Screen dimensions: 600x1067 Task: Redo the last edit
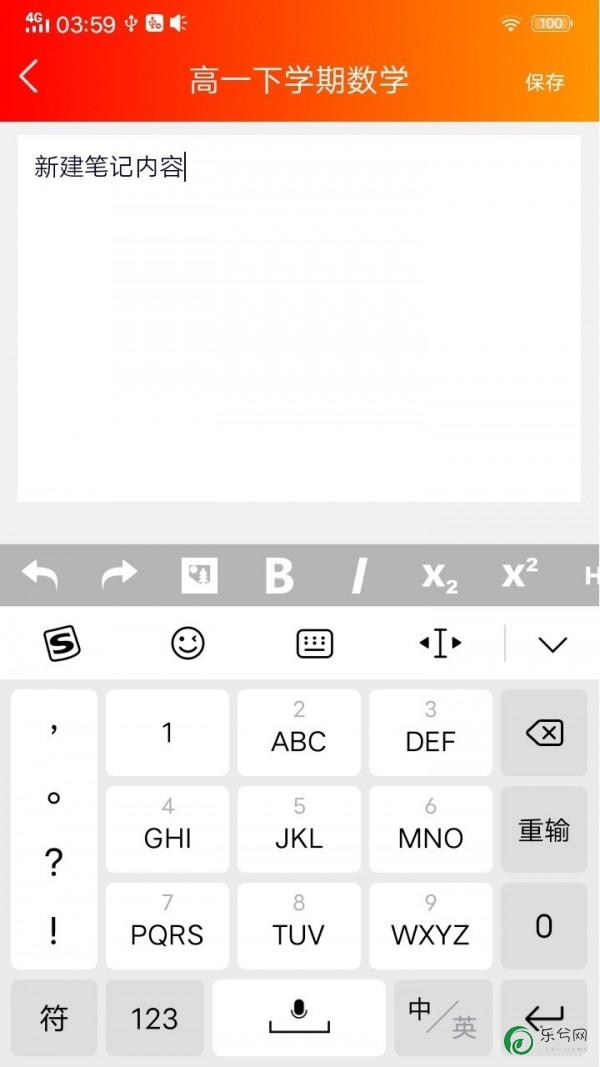119,575
